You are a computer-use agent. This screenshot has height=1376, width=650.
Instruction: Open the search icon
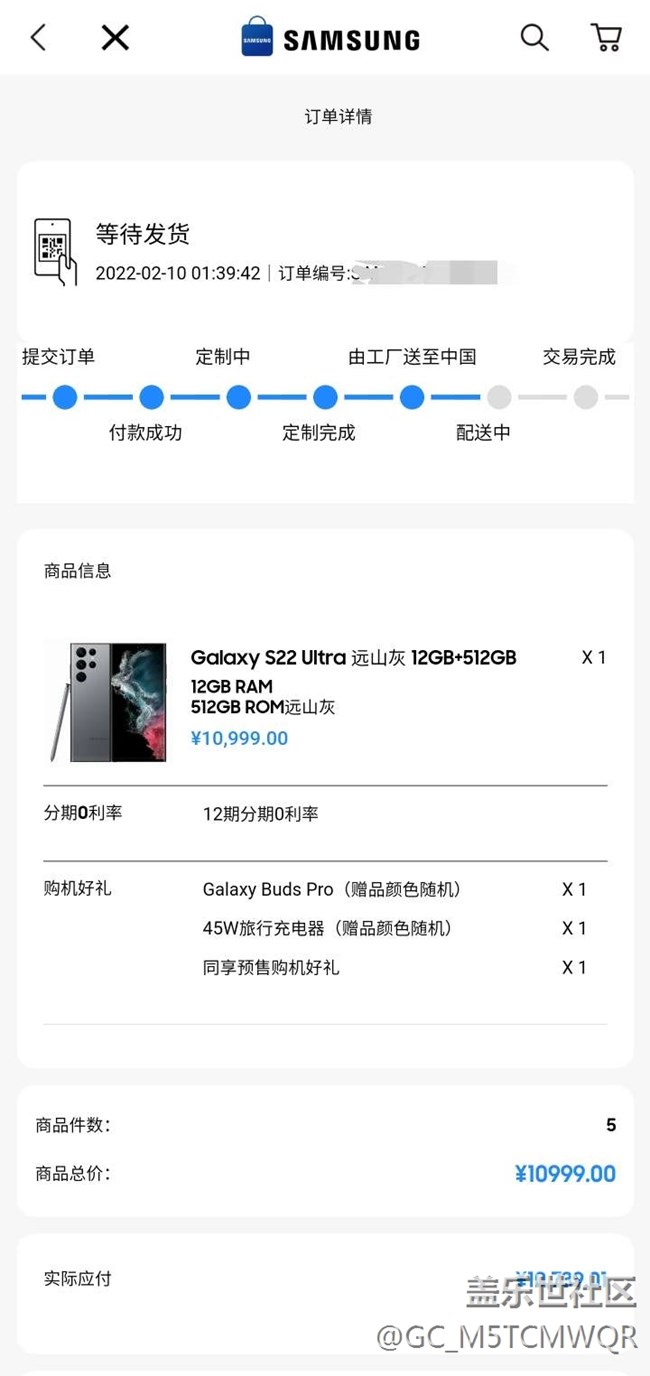pyautogui.click(x=534, y=38)
